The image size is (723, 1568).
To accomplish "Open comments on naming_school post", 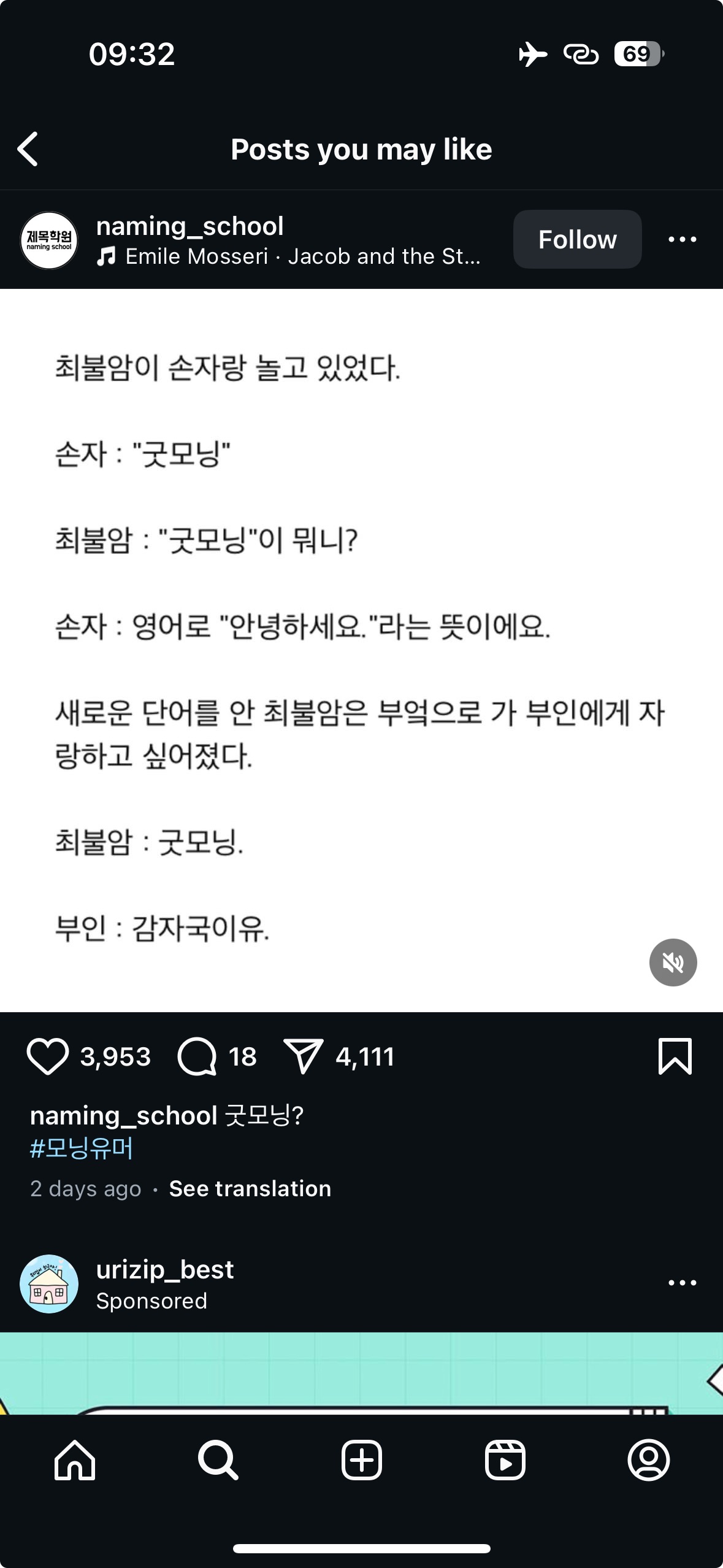I will click(x=197, y=1056).
